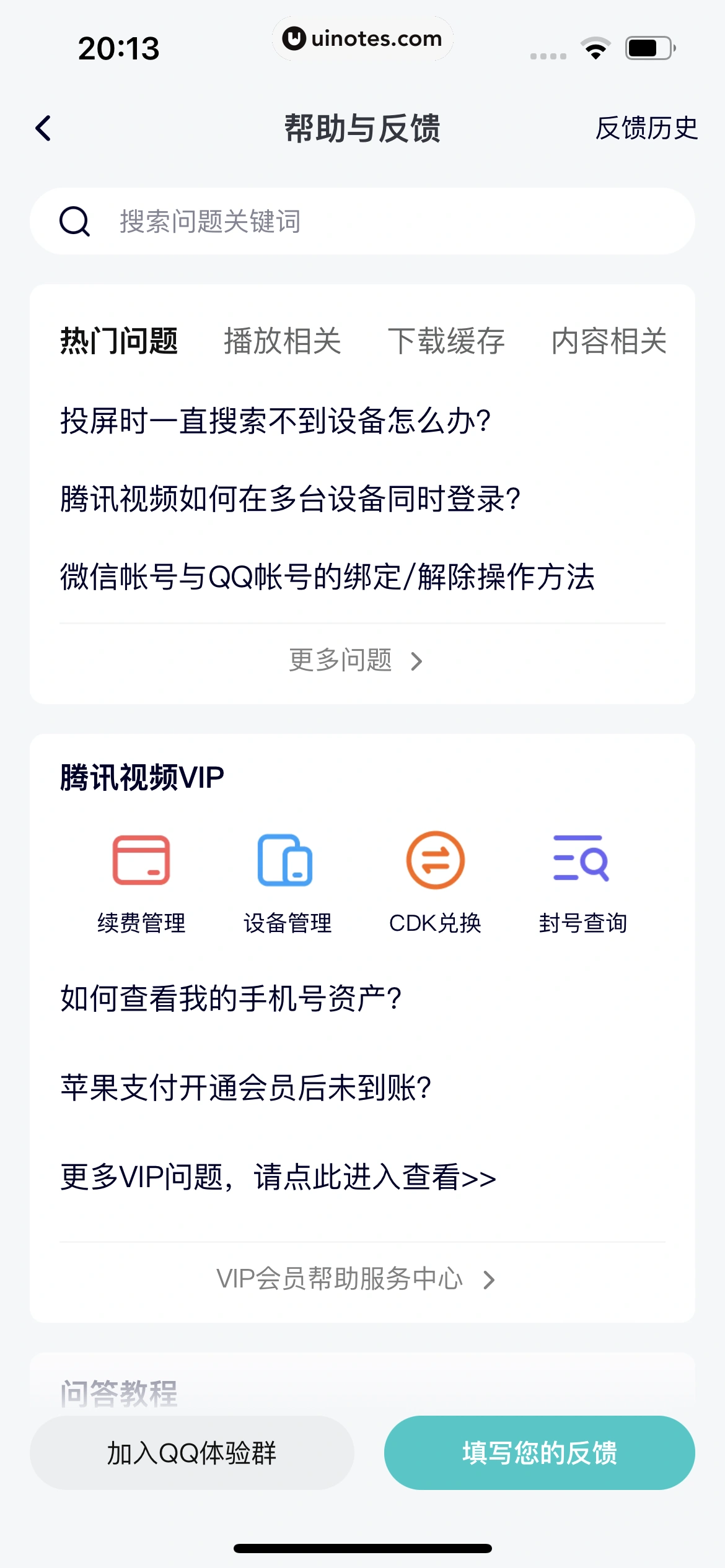Switch to the 播放相关 tab
This screenshot has height=1568, width=725.
point(282,341)
